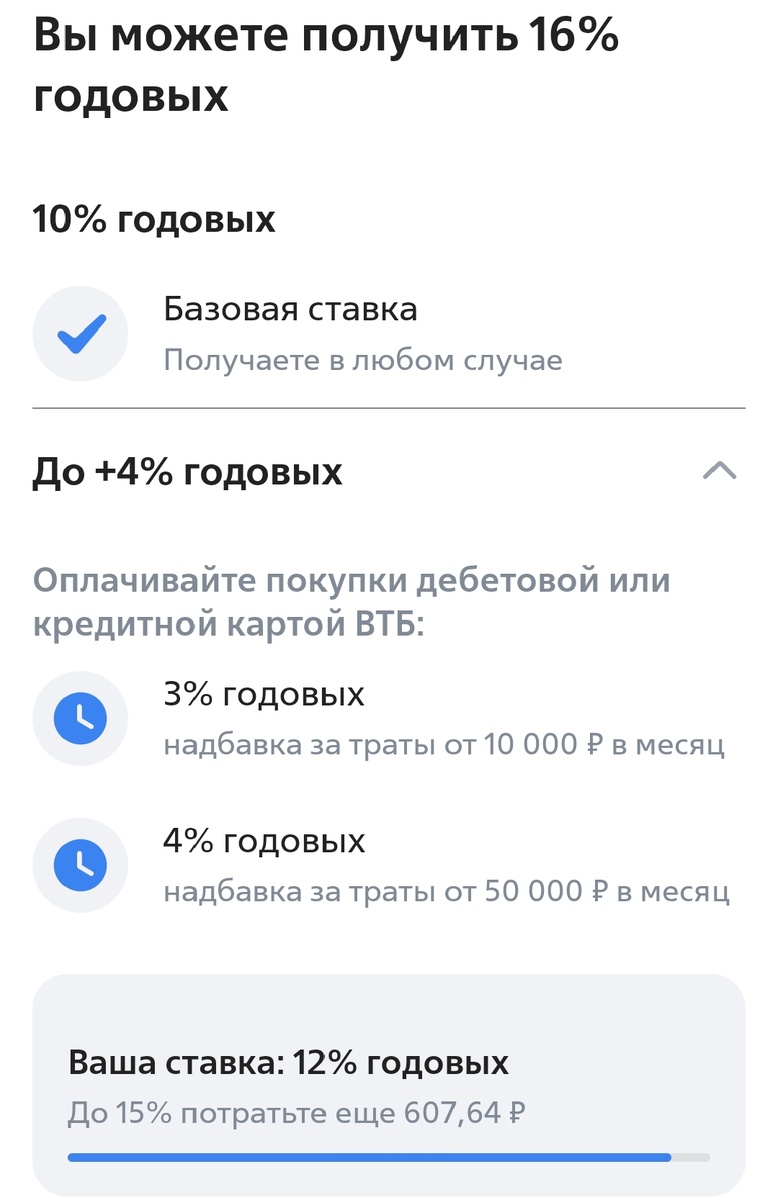The image size is (778, 1200).
Task: Click the icon for spending over 50 000 ₽
Action: pyautogui.click(x=80, y=865)
